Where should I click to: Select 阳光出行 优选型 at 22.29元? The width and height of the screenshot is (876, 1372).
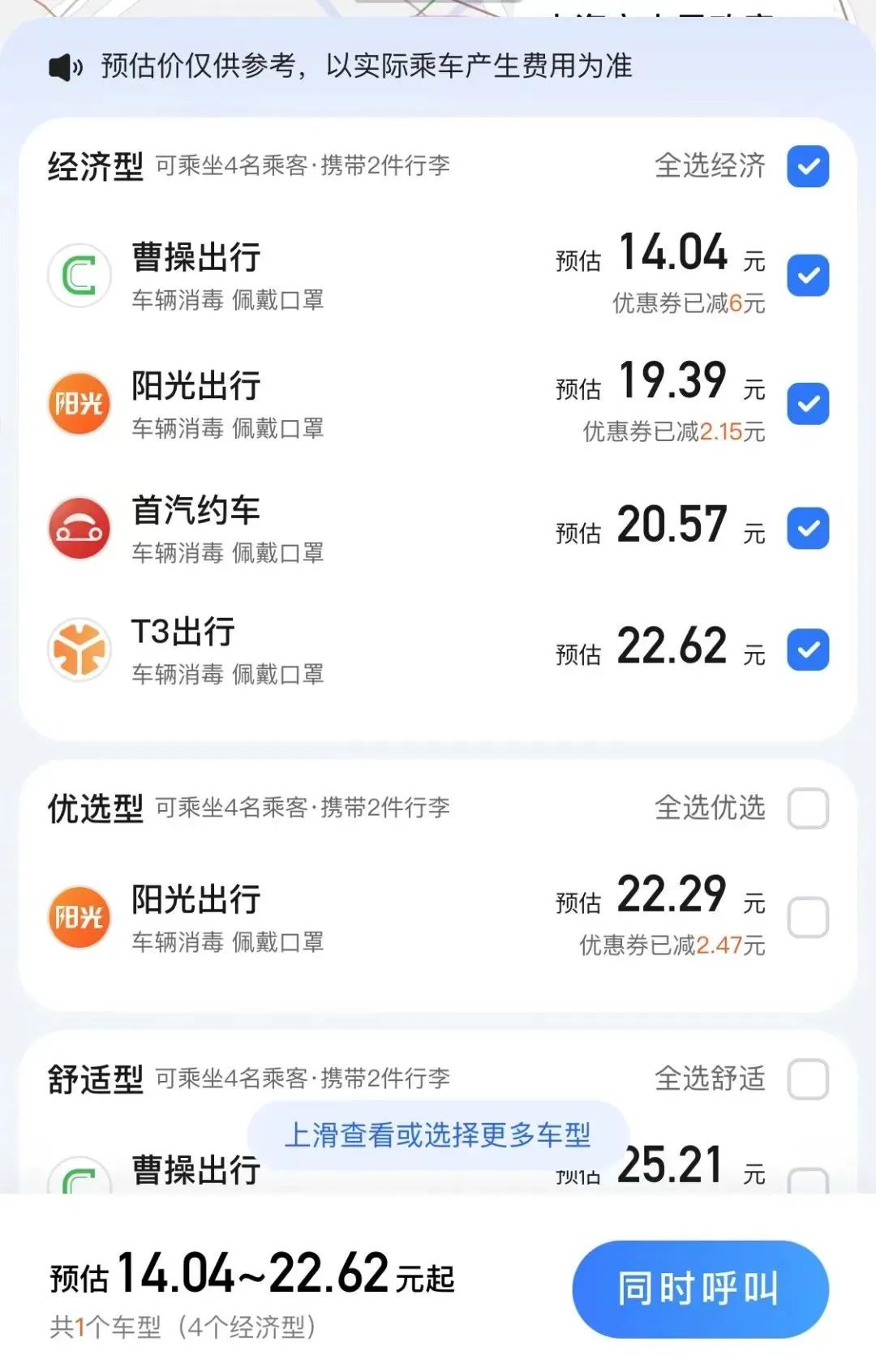[808, 918]
